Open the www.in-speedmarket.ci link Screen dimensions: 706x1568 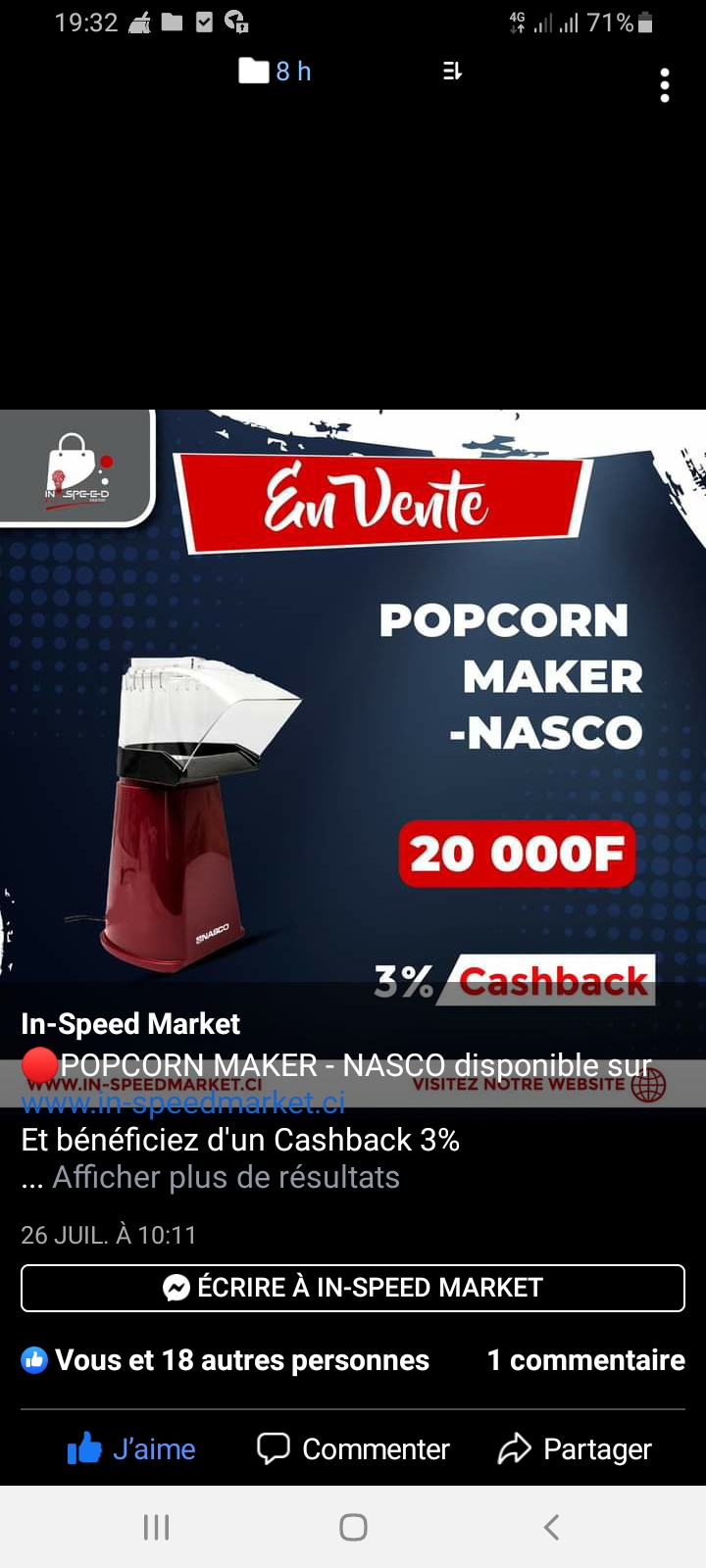click(183, 1102)
